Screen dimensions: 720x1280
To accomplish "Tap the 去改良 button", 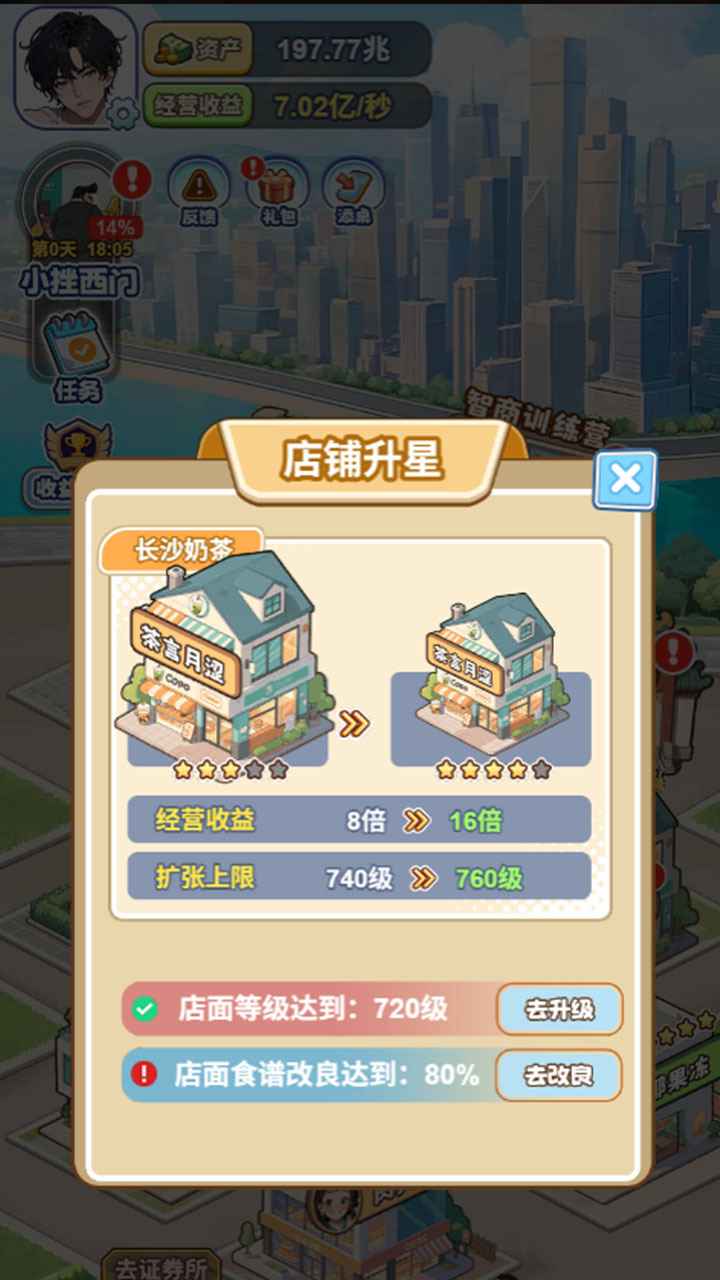I will click(x=560, y=1075).
